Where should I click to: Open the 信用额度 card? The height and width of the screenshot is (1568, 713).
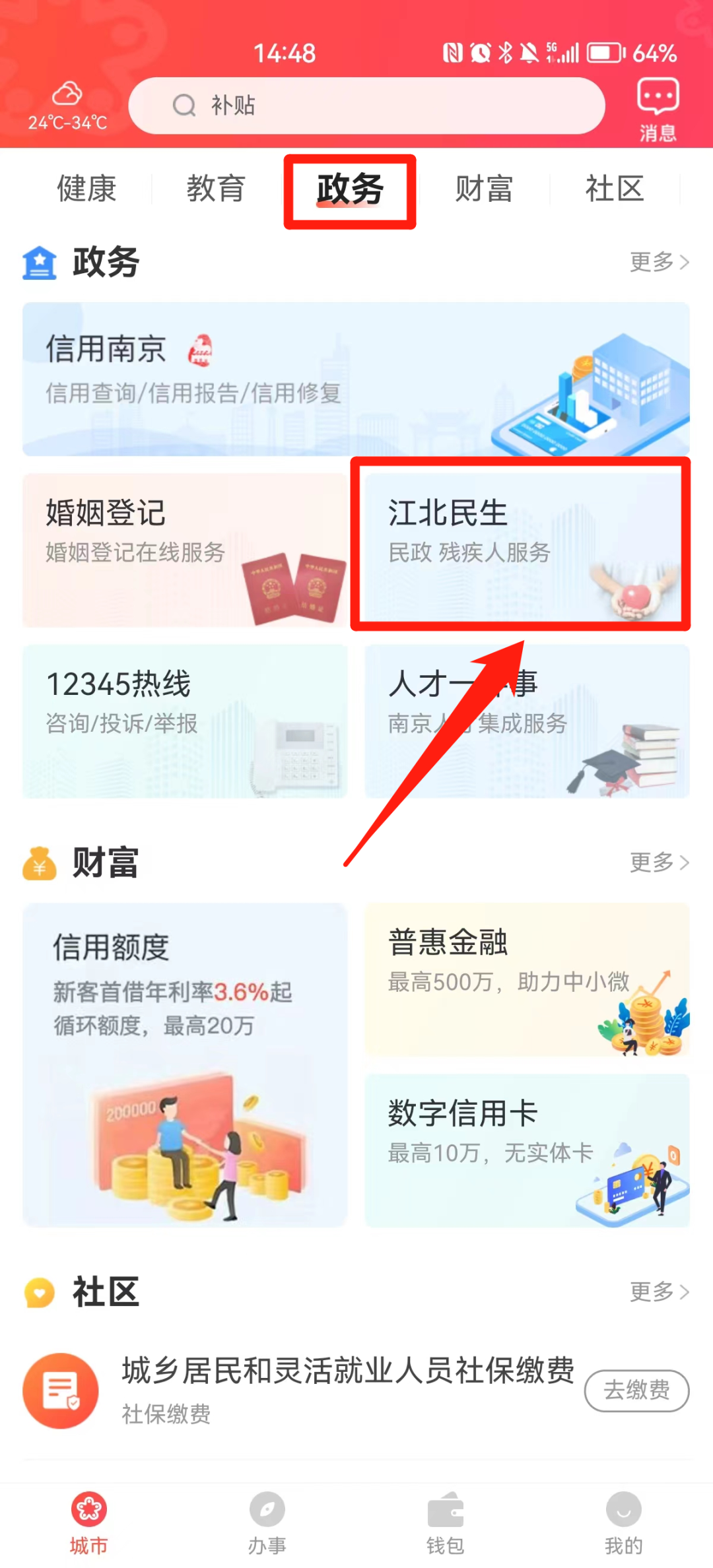185,1064
